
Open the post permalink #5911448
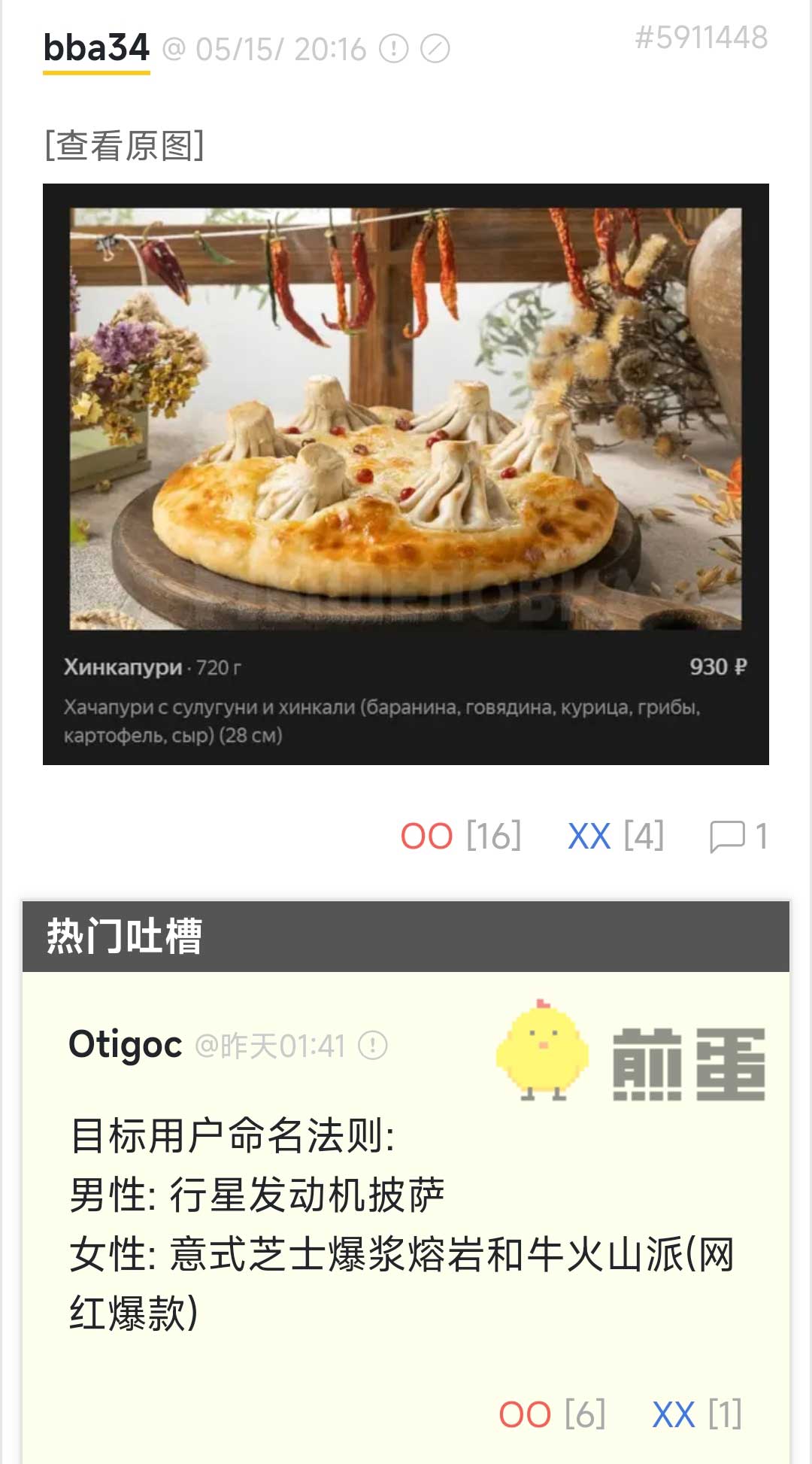[701, 38]
